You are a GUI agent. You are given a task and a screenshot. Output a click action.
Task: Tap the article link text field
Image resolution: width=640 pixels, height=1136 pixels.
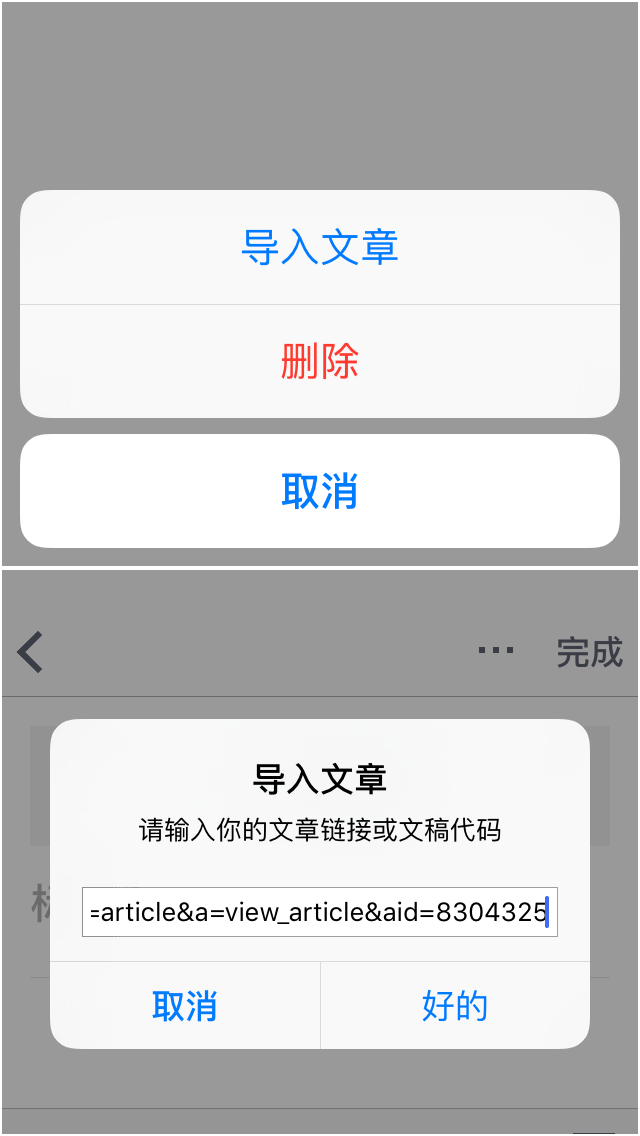coord(320,912)
